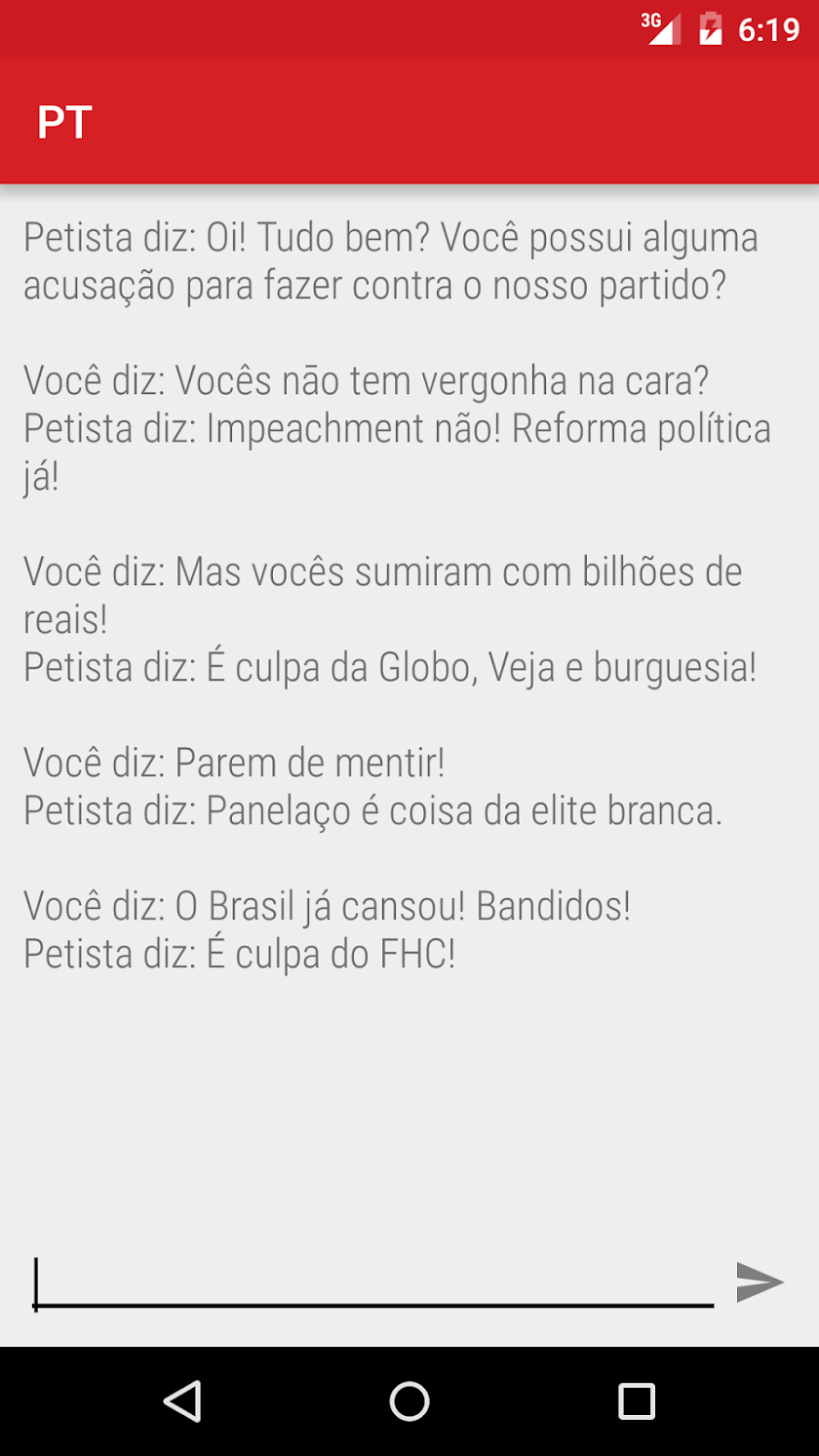Image resolution: width=819 pixels, height=1456 pixels.
Task: Open the recent apps overview
Action: point(637,1401)
